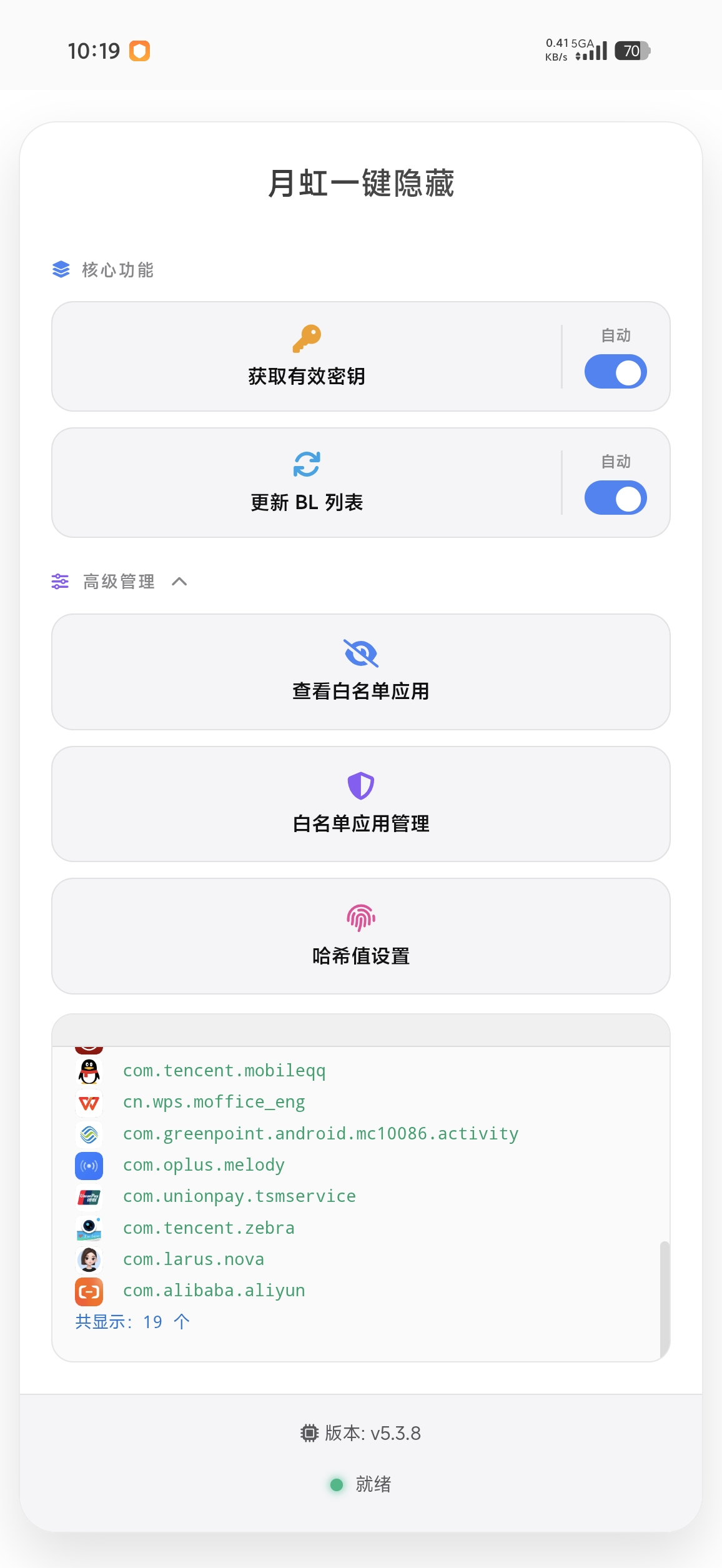Toggle the 自动 switch for 获取有效密钥
The image size is (722, 1568).
615,372
